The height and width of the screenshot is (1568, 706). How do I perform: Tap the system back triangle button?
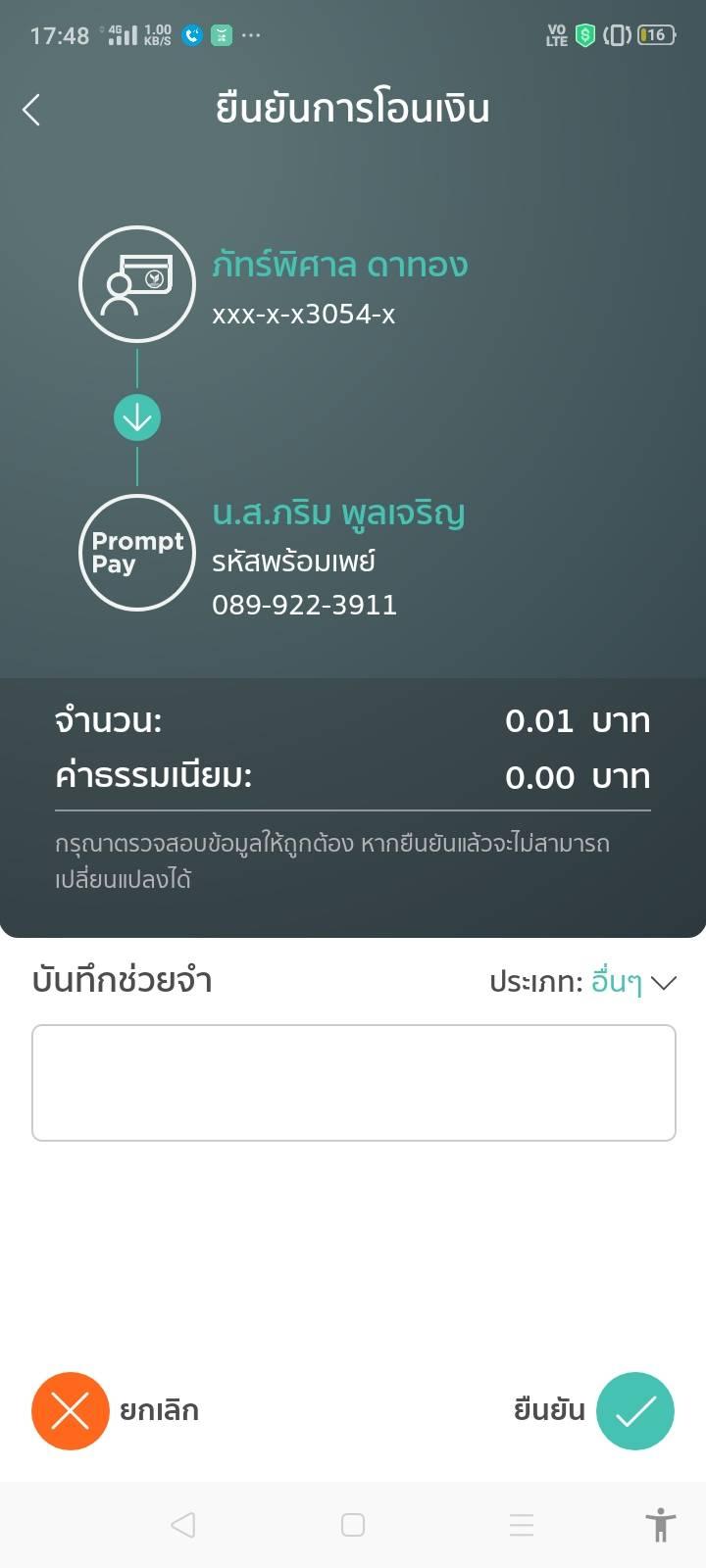[x=183, y=1525]
